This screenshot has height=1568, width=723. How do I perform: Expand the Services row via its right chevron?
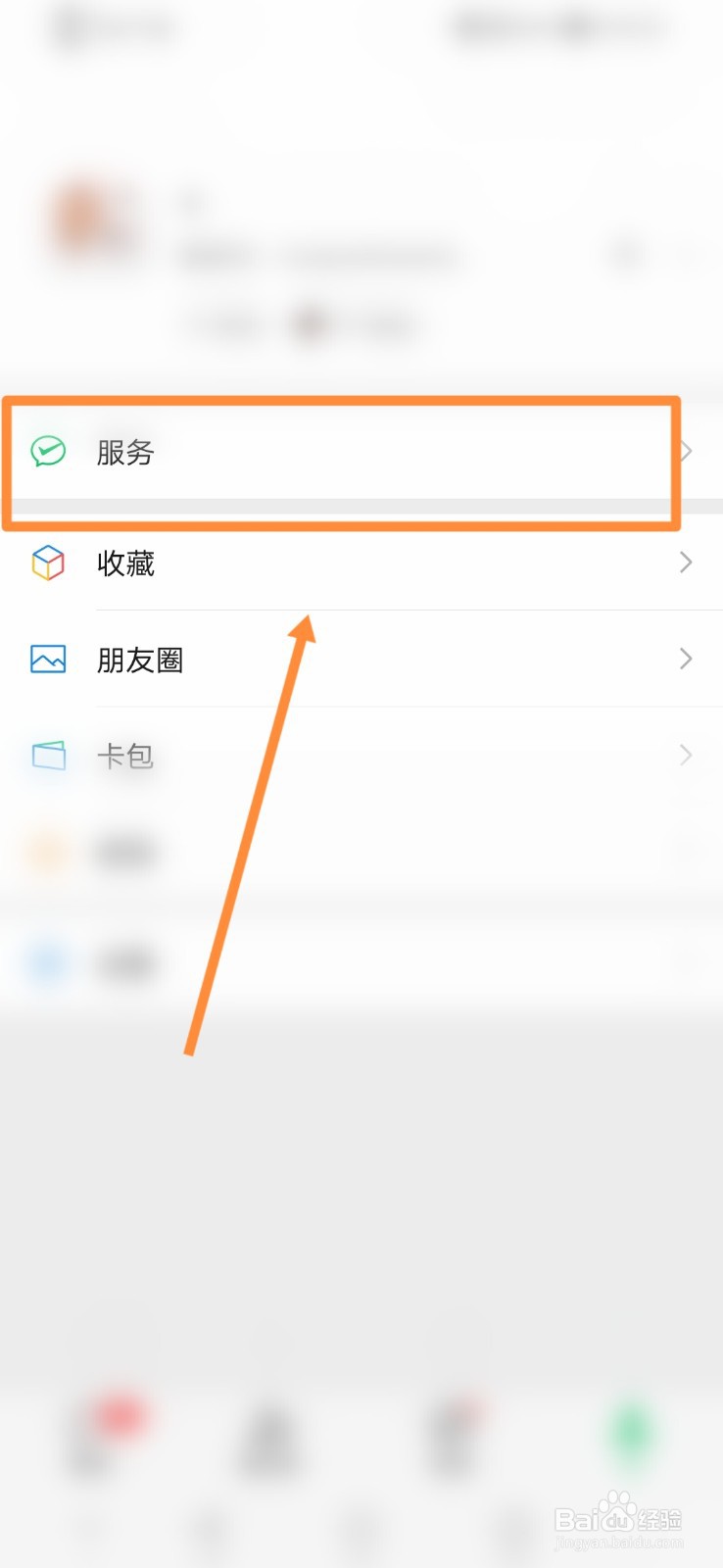(x=685, y=451)
